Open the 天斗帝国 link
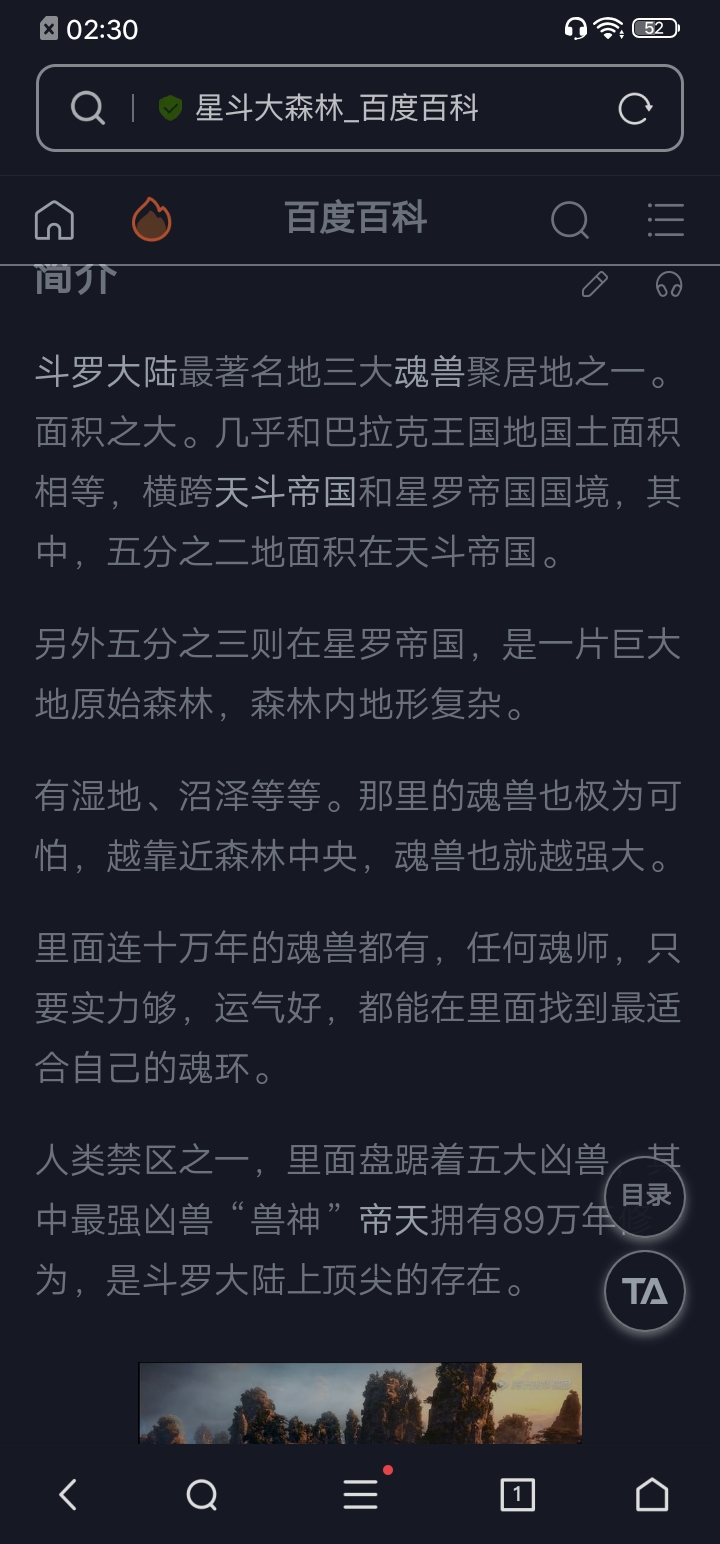720x1544 pixels. [x=285, y=492]
